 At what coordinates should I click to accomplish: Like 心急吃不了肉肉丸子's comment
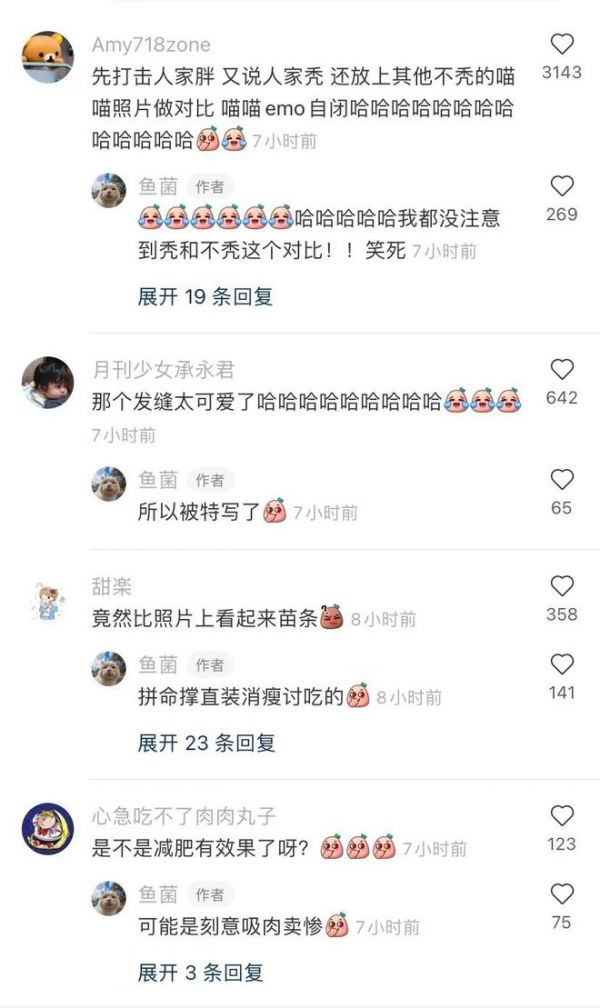click(562, 815)
